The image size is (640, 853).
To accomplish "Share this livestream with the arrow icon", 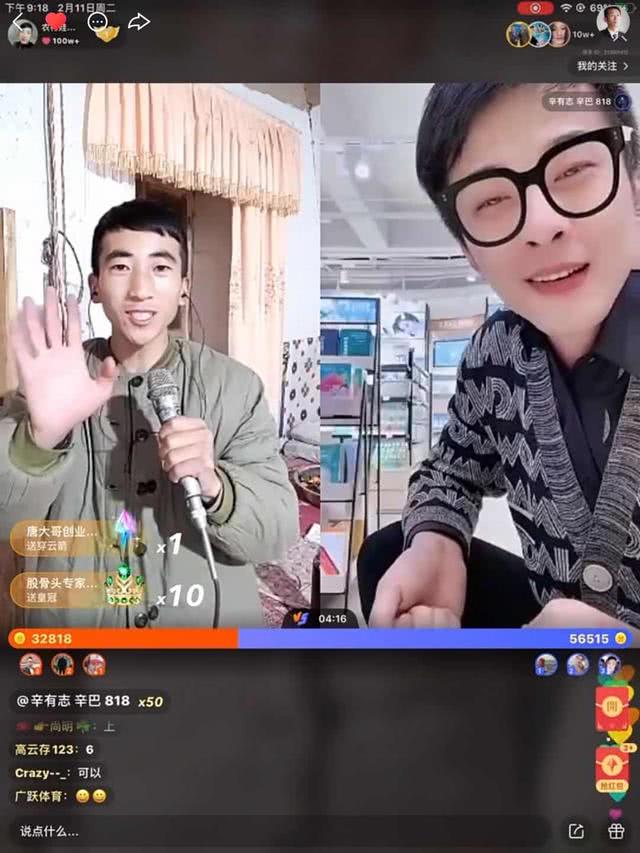I will (139, 21).
